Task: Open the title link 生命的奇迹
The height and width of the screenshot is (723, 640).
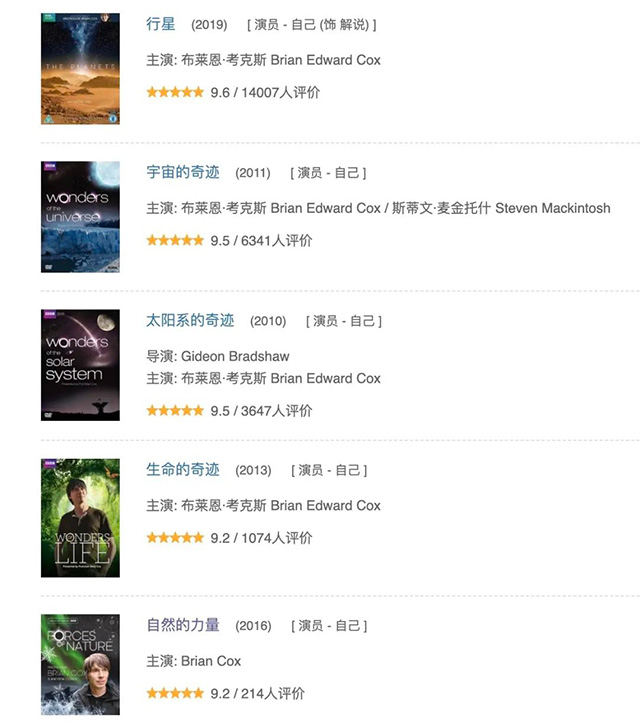Action: [x=183, y=469]
